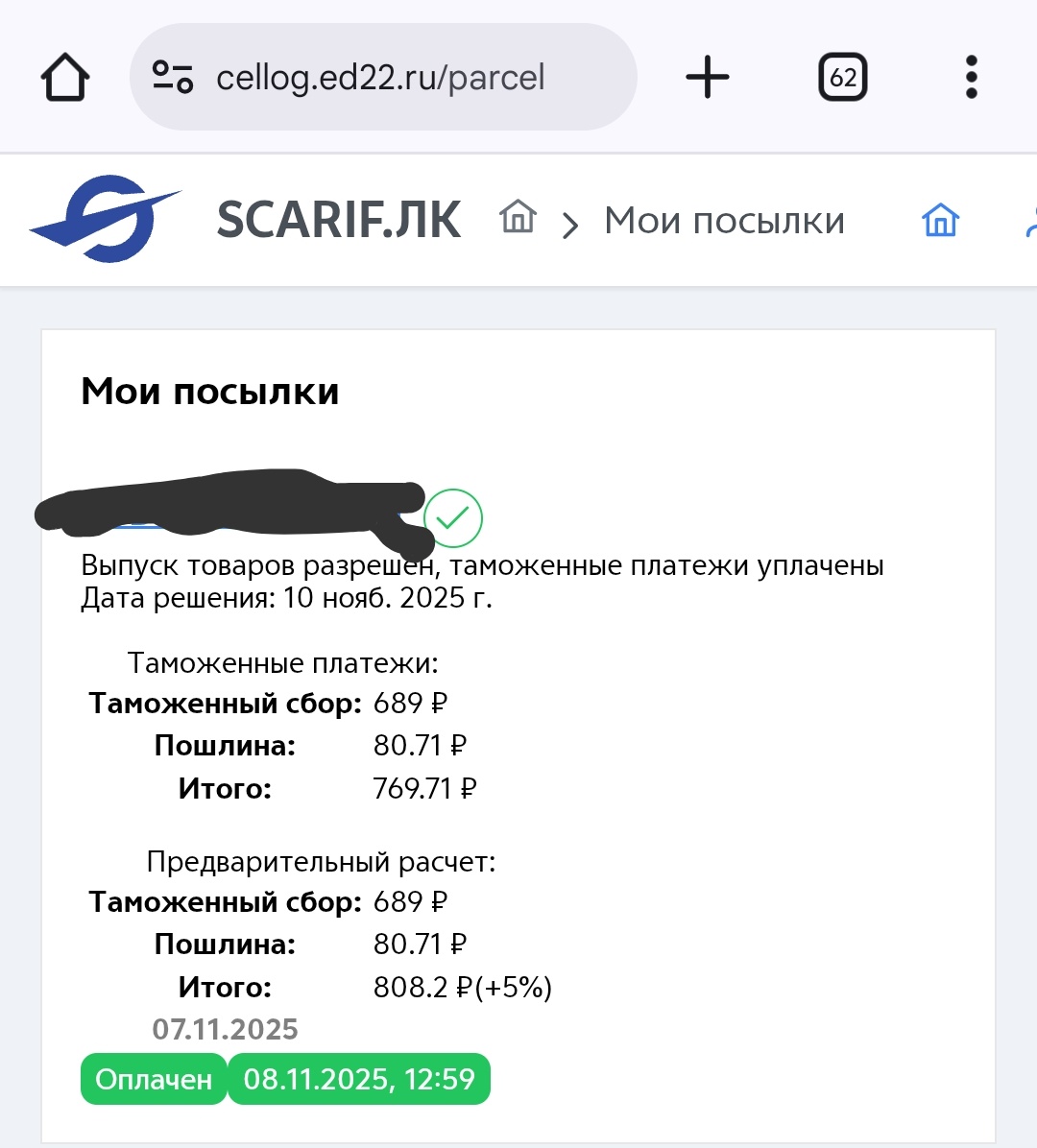
Task: Open the tab switcher showing 62 tabs
Action: tap(843, 78)
